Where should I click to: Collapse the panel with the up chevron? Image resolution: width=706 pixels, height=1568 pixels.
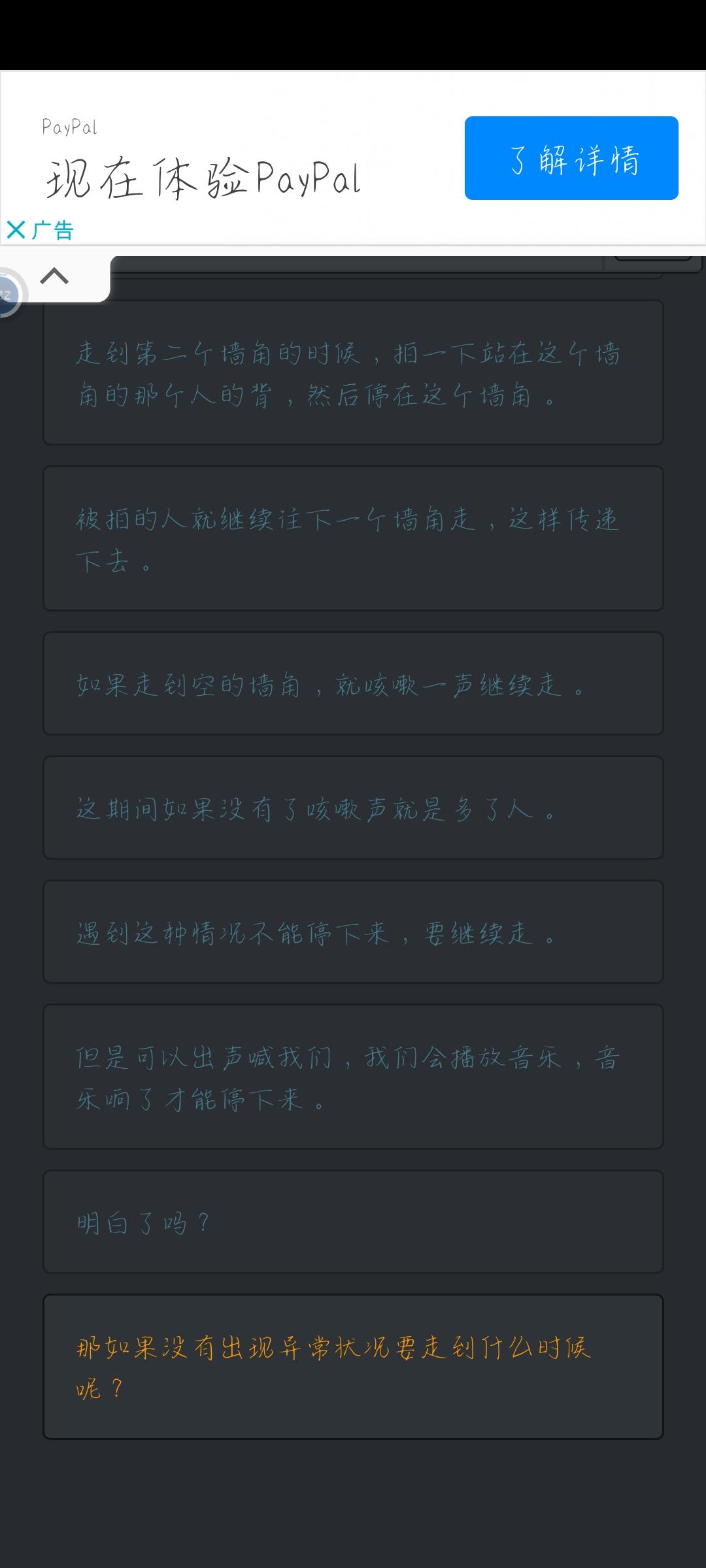pyautogui.click(x=54, y=276)
